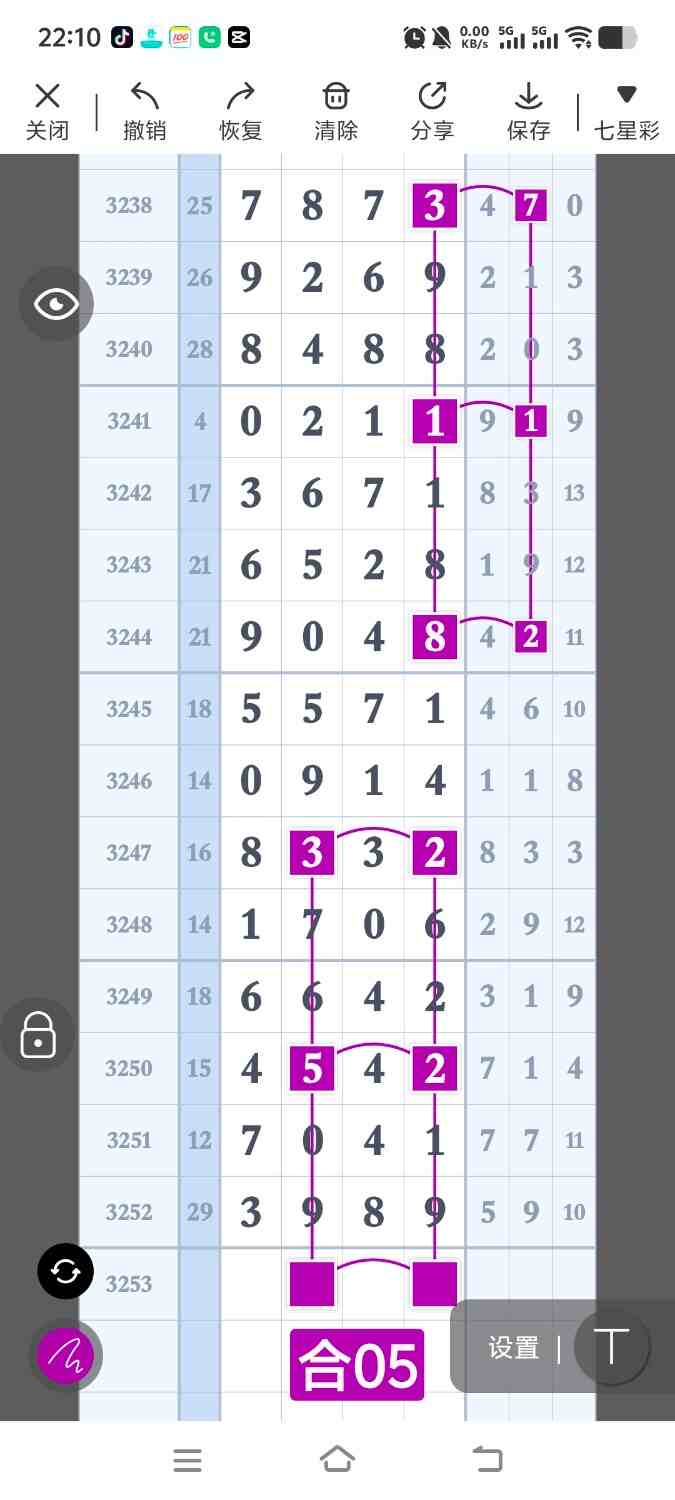675x1500 pixels.
Task: Go to the system home screen
Action: (x=337, y=1460)
